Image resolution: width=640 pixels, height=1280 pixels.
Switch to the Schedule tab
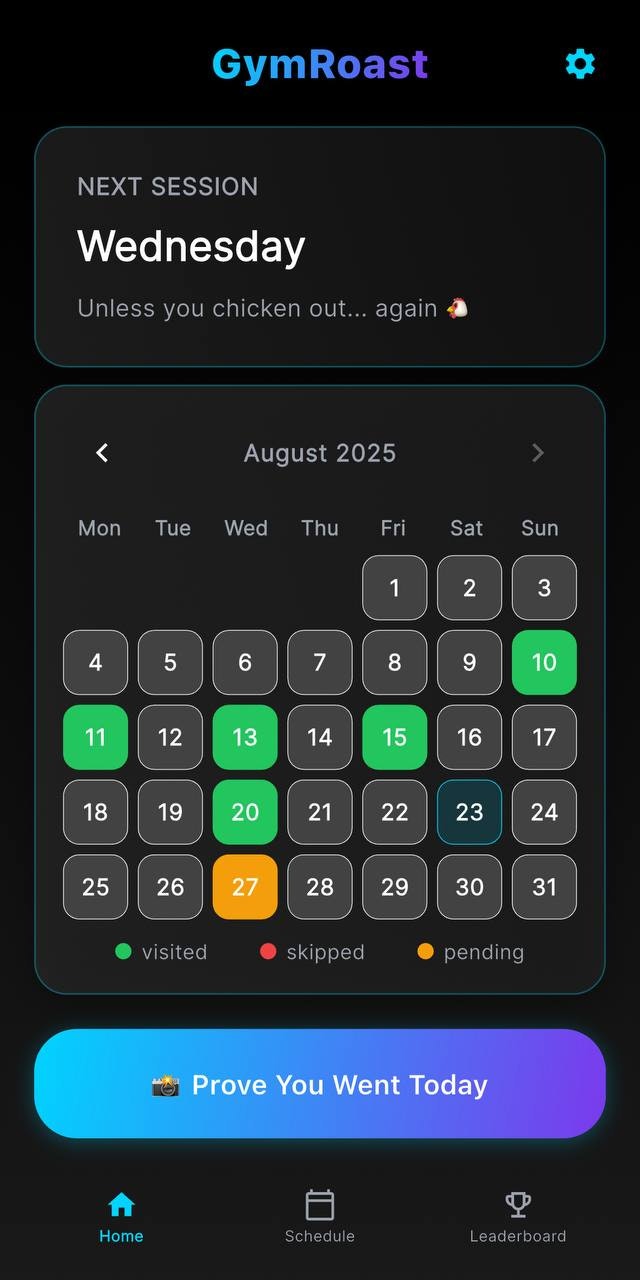pyautogui.click(x=319, y=1216)
